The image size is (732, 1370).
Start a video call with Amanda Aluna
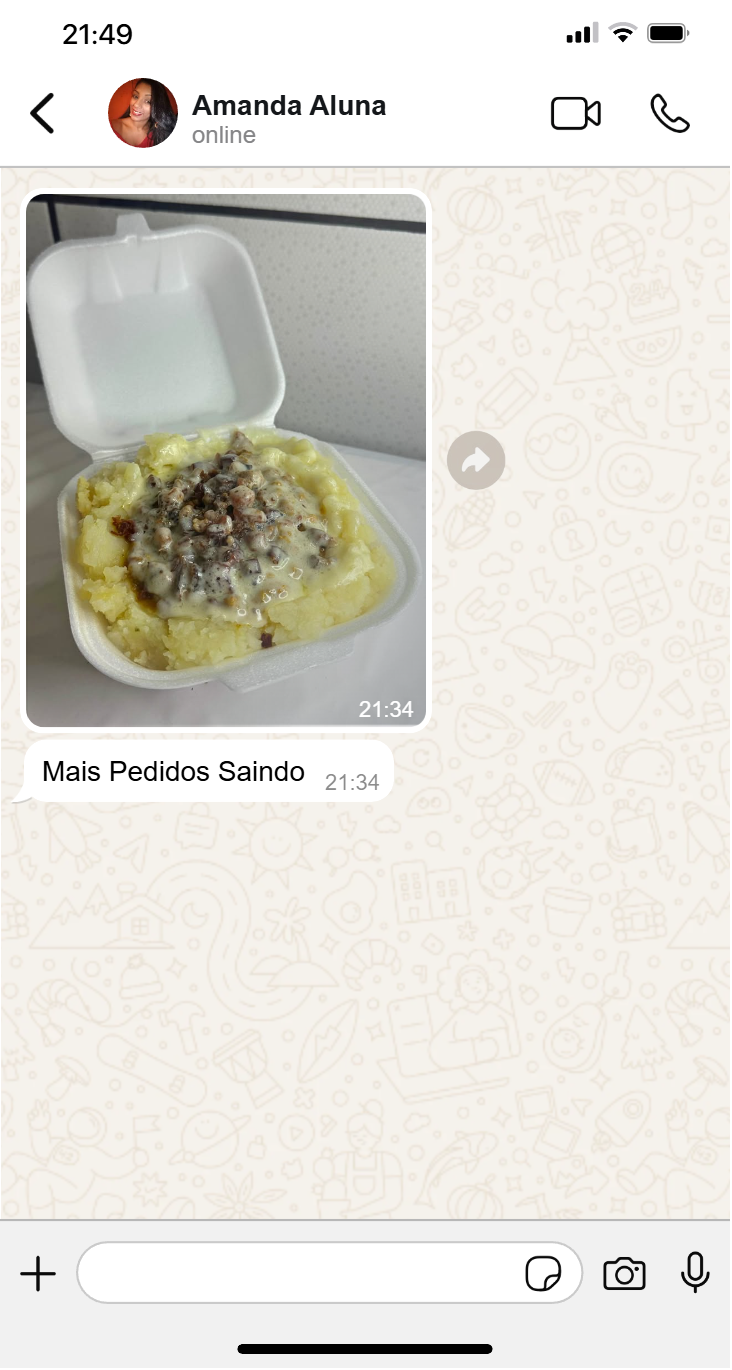[576, 114]
